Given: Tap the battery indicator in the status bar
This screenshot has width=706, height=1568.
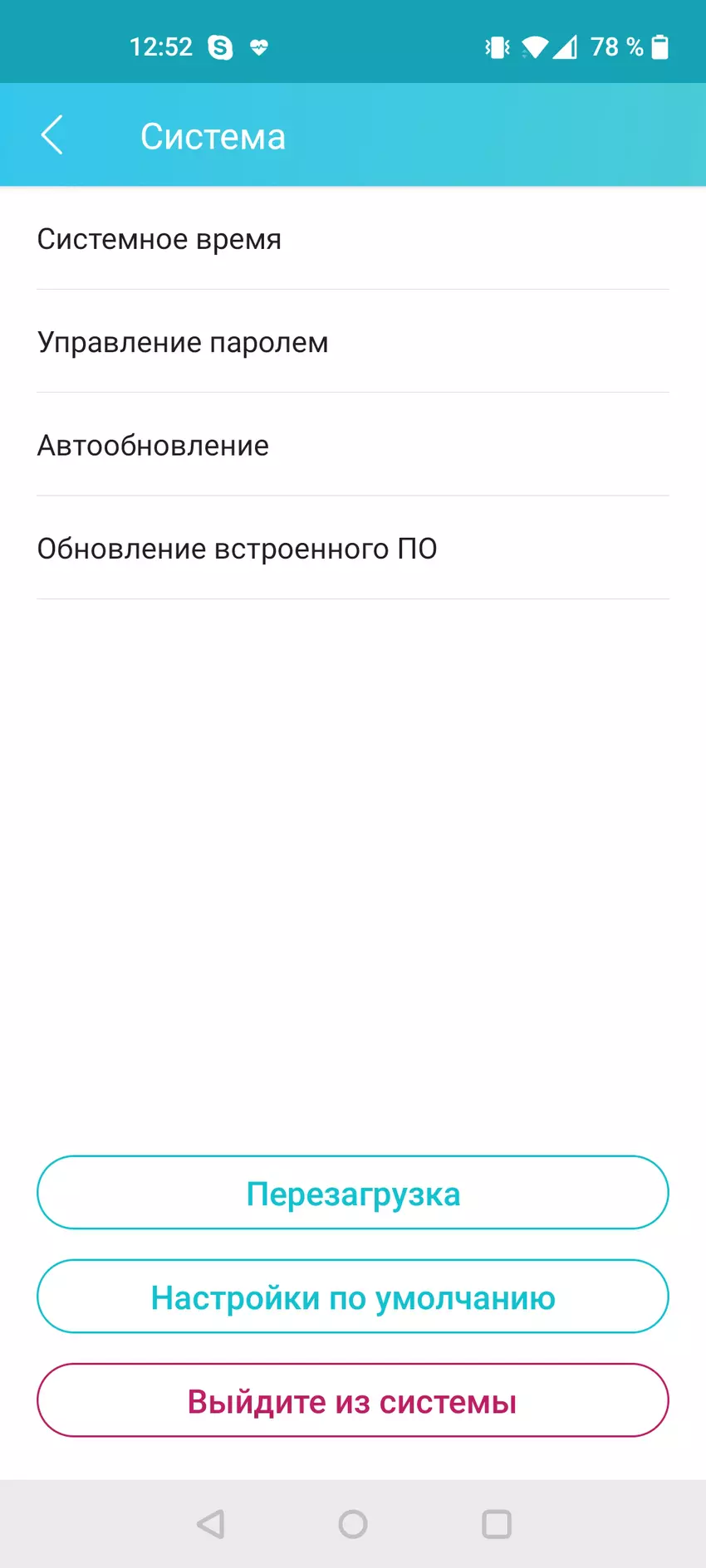Looking at the screenshot, I should click(x=661, y=47).
